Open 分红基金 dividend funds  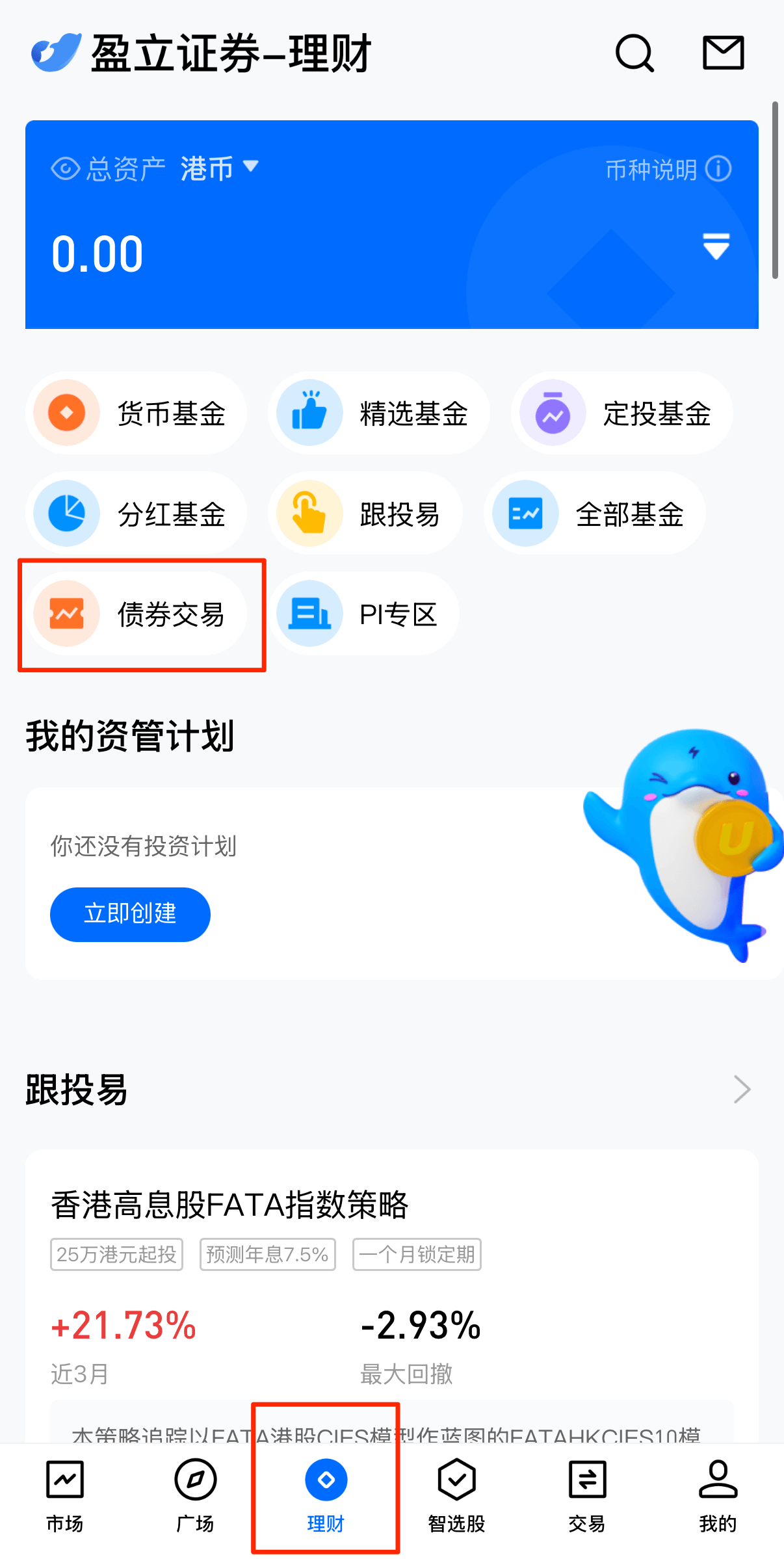click(137, 514)
